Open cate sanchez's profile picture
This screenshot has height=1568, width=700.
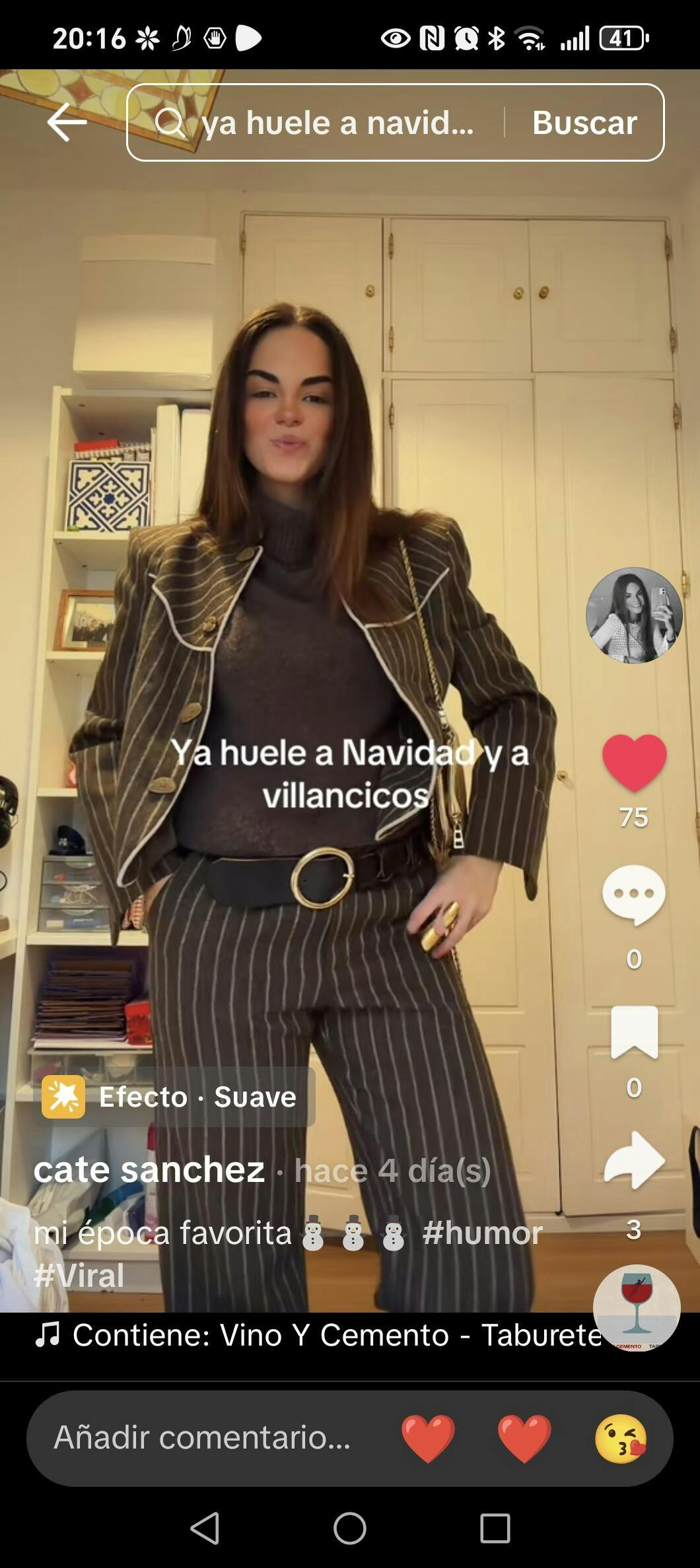634,615
